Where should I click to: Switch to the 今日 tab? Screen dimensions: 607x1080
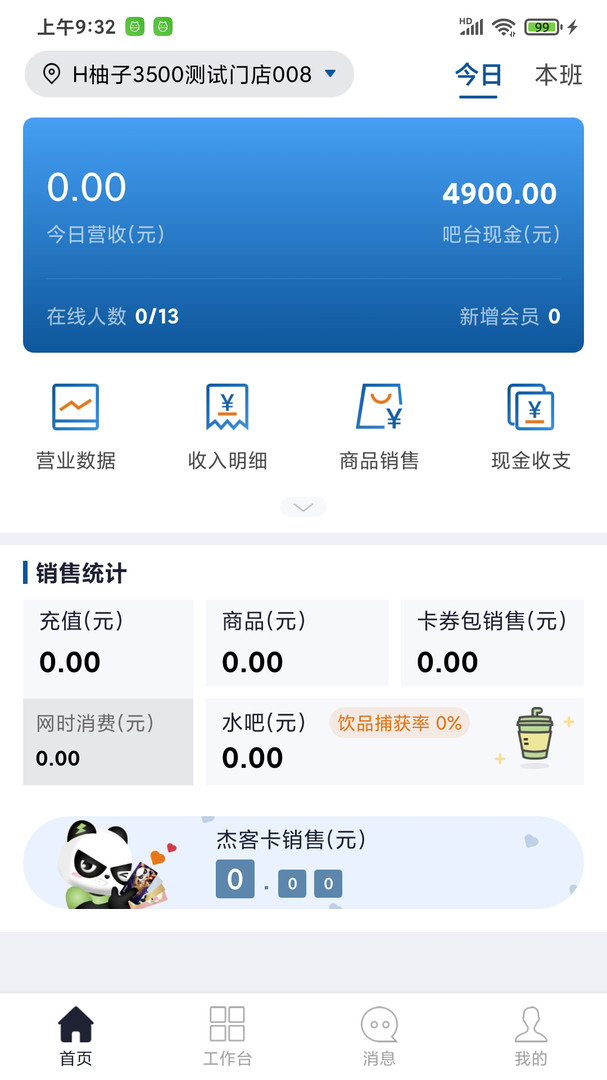[x=478, y=75]
